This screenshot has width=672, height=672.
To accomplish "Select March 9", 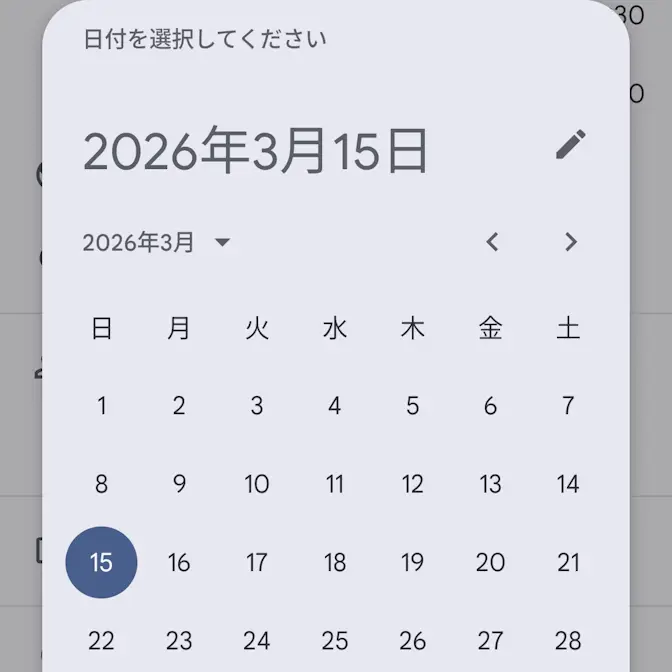I will (x=179, y=485).
